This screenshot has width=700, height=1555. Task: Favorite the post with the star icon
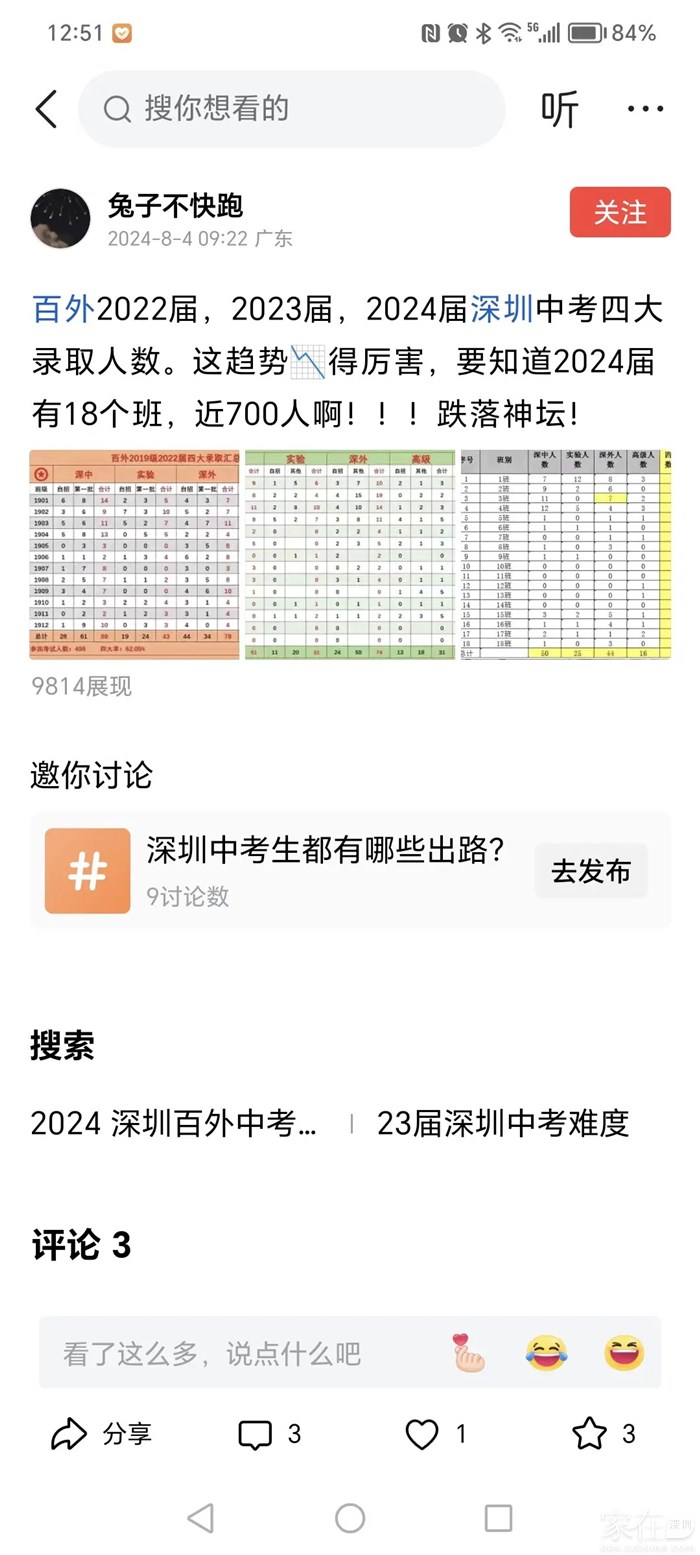589,1435
